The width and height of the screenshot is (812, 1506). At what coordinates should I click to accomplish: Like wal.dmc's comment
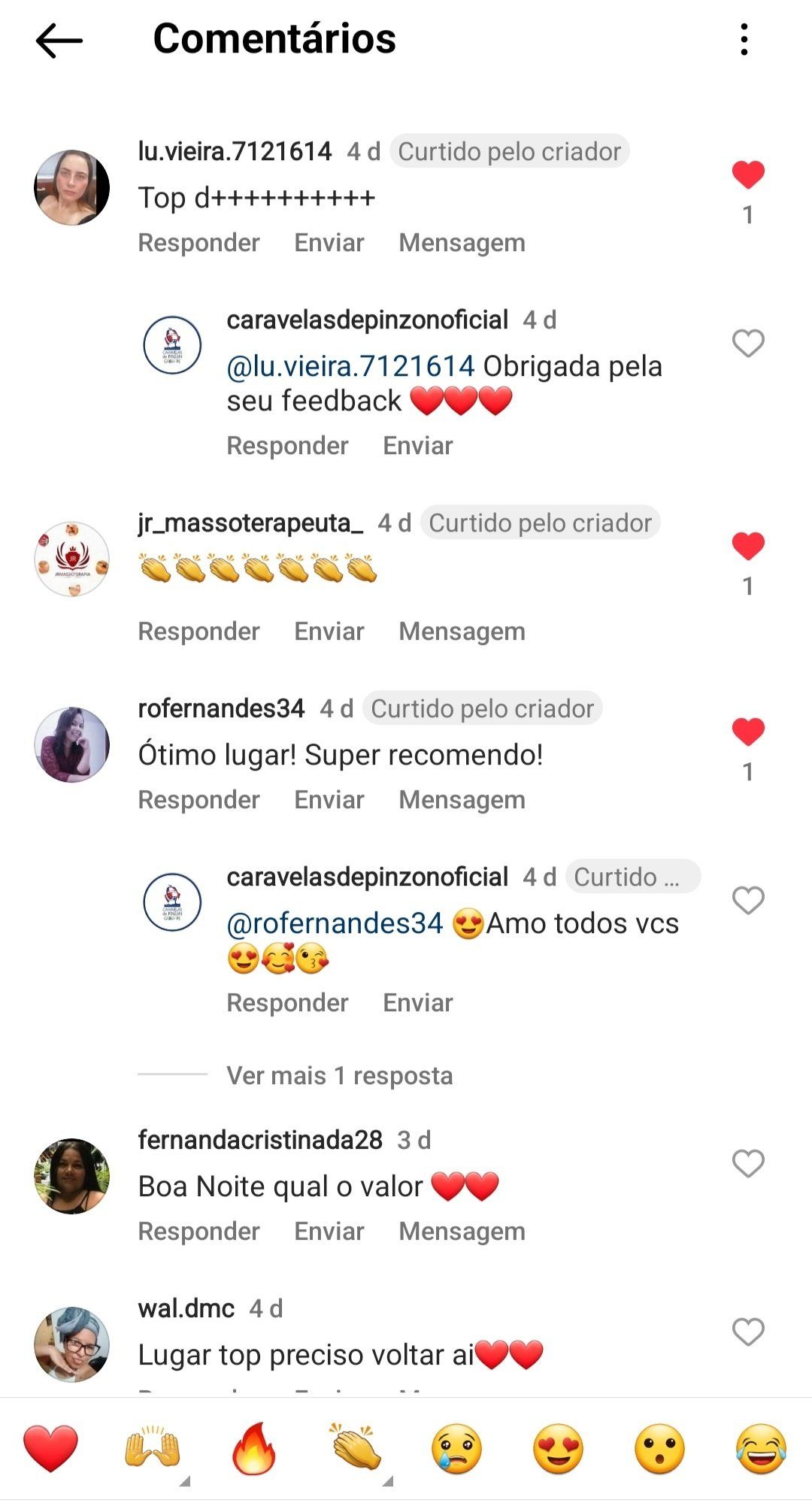pos(747,1332)
